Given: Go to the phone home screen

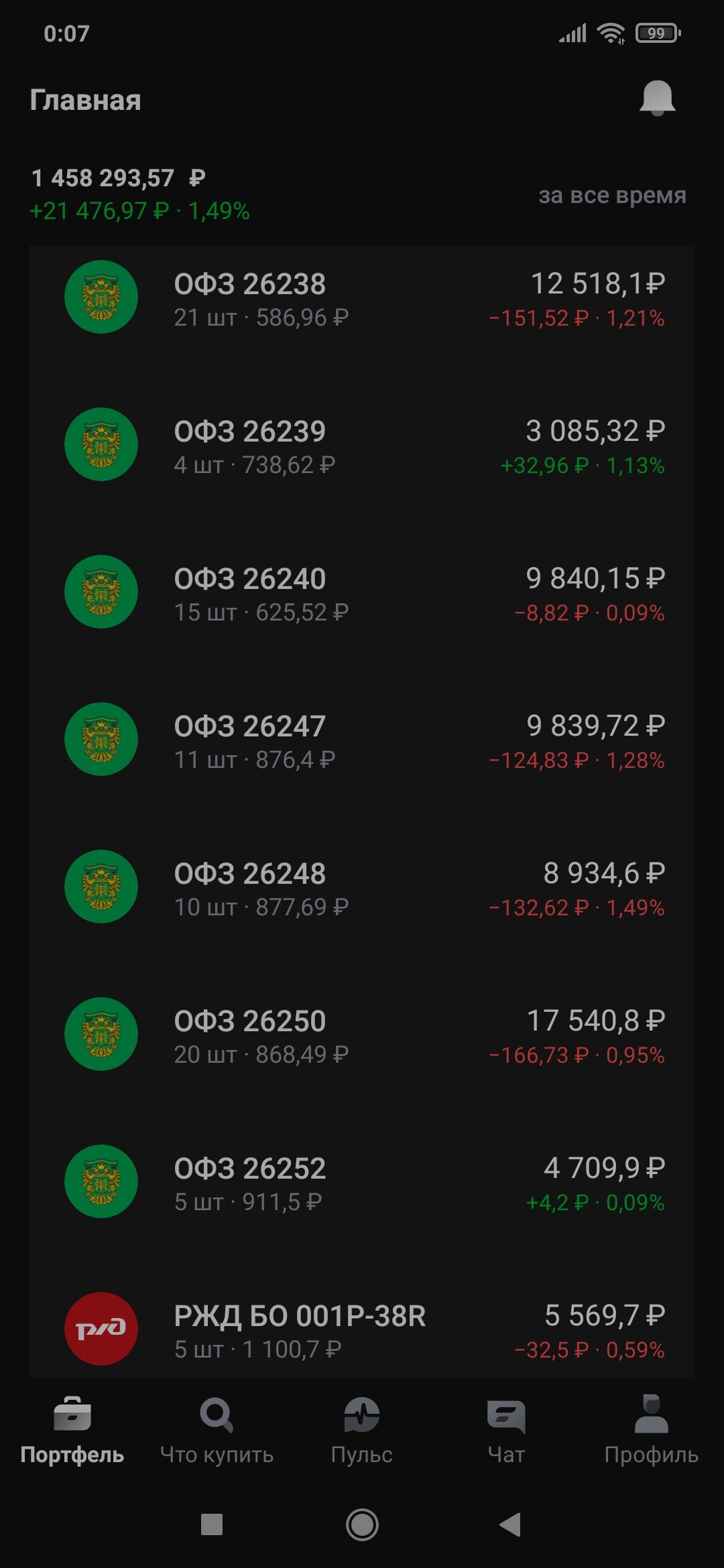Looking at the screenshot, I should pos(362,1525).
